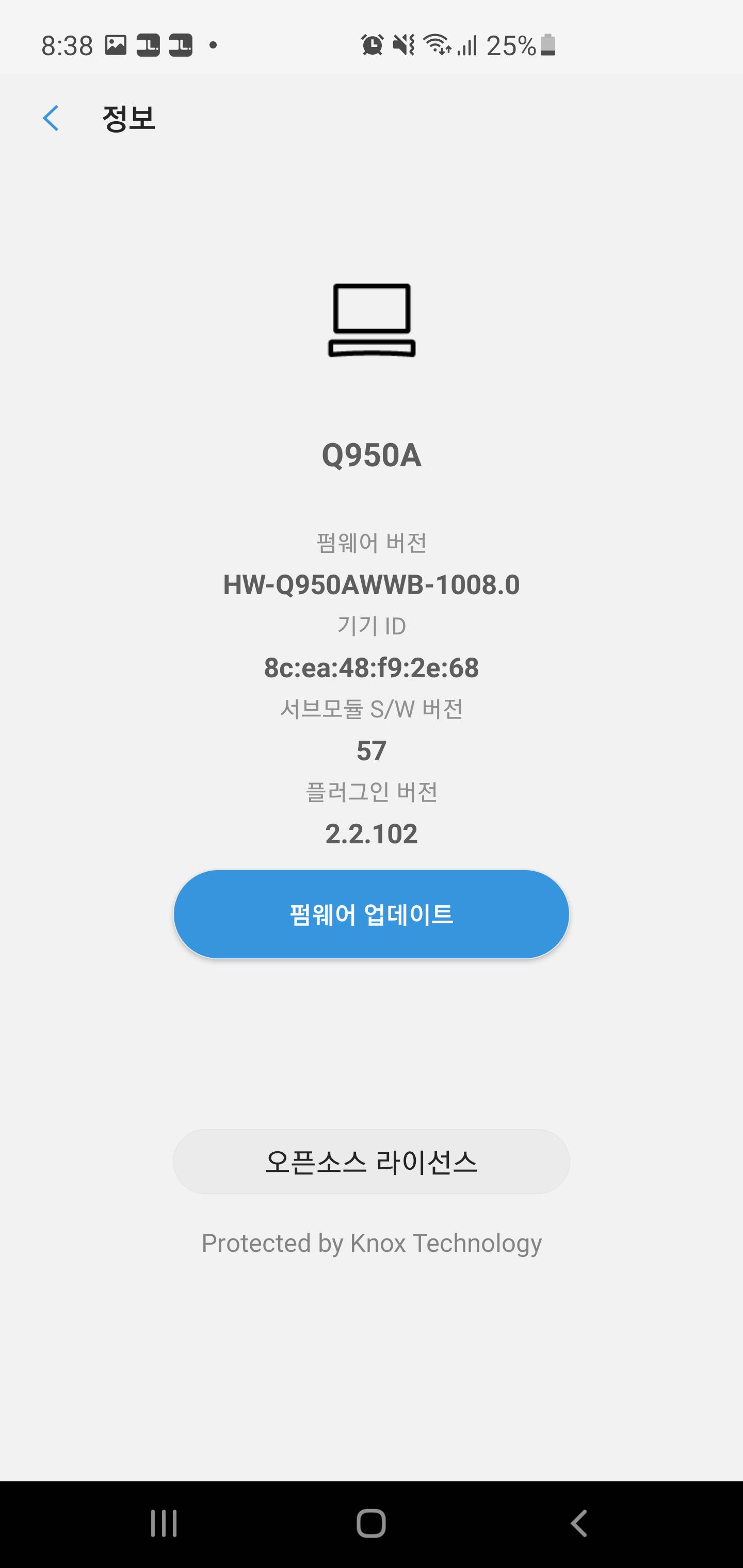Go back from the 정보 screen

(51, 118)
